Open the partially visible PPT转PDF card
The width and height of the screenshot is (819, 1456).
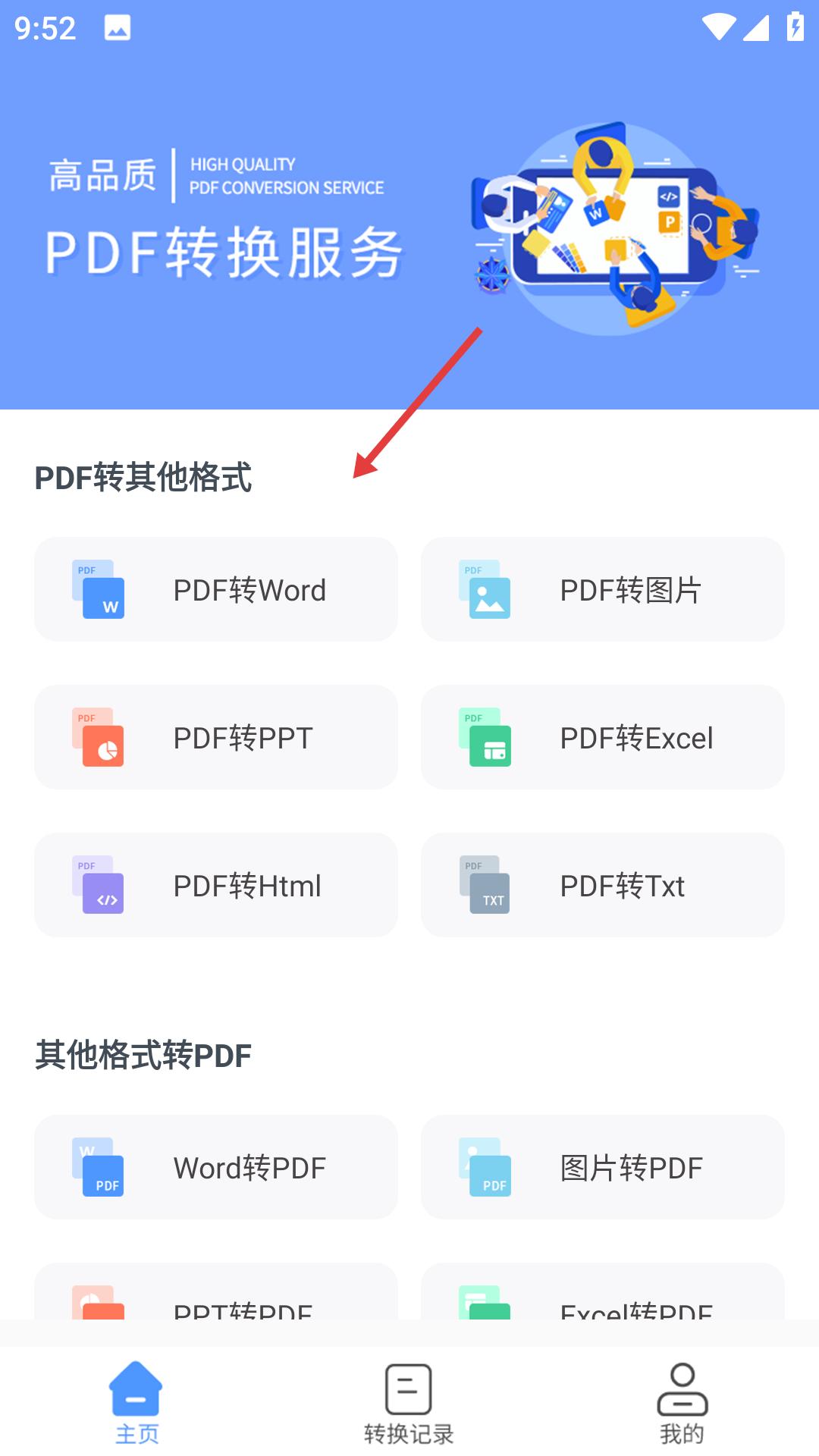pos(216,1291)
